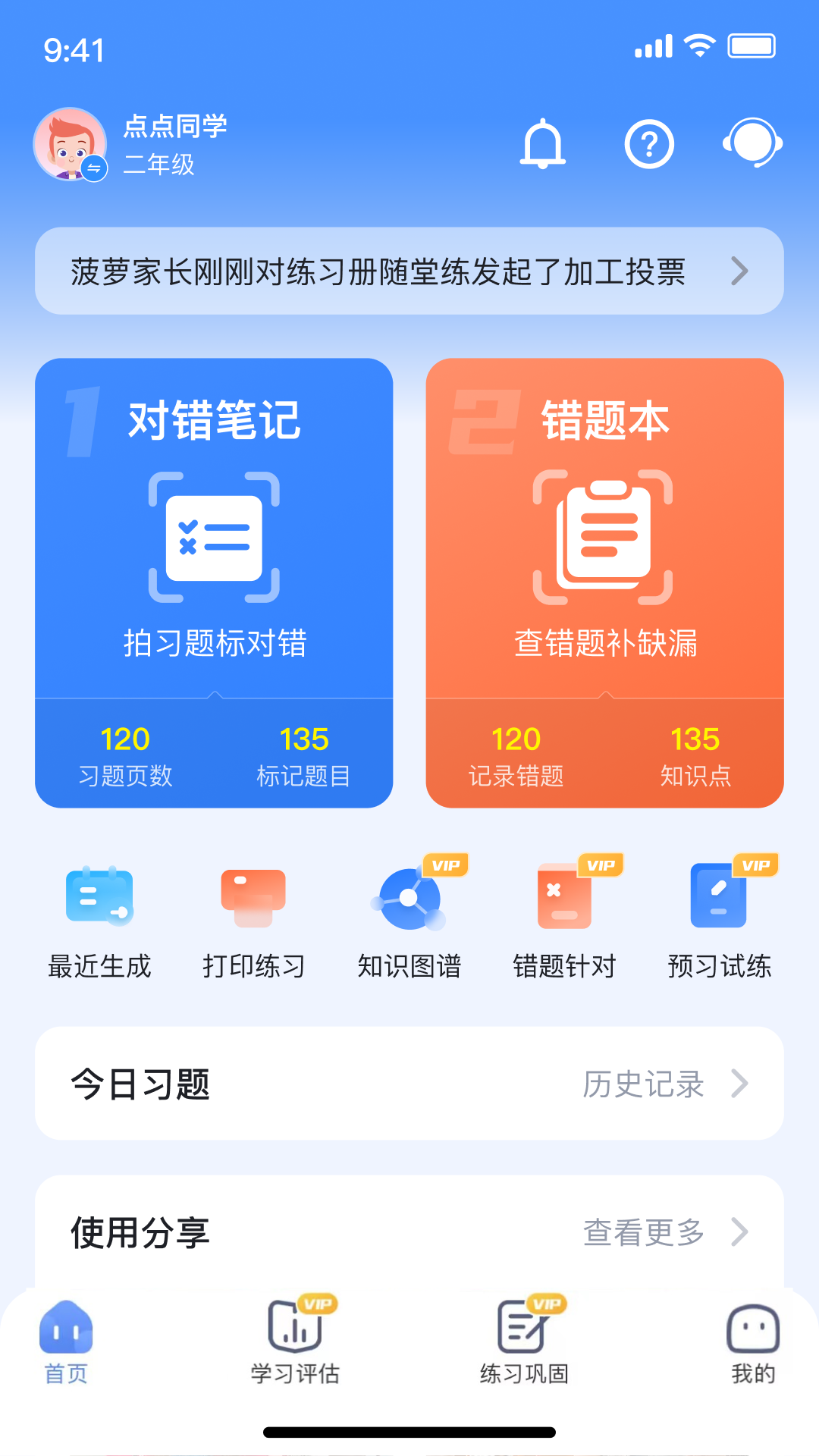
Task: Switch to the 学习评估 tab
Action: click(x=295, y=1342)
